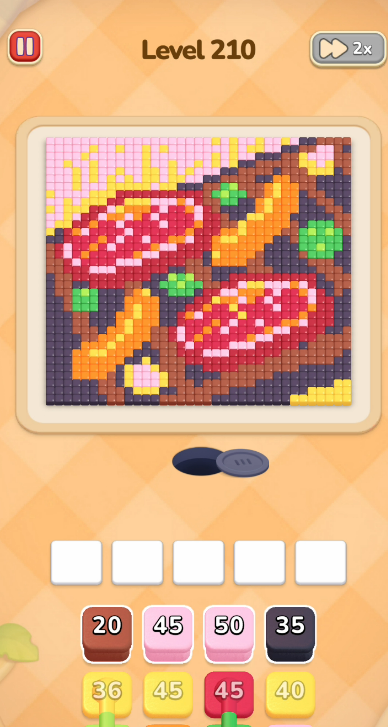Select the pink block labeled 50
The width and height of the screenshot is (388, 727).
pyautogui.click(x=229, y=634)
